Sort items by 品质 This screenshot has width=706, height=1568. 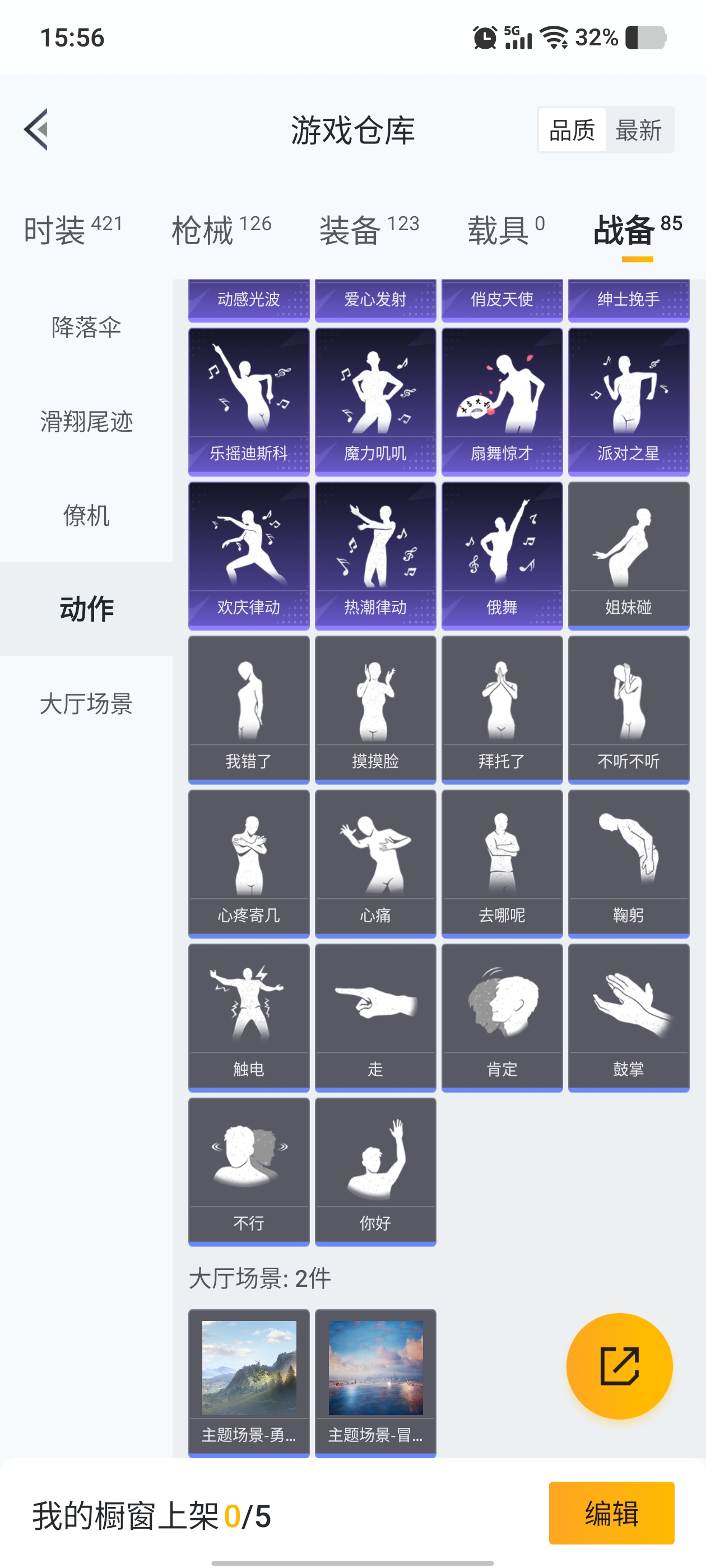click(572, 130)
